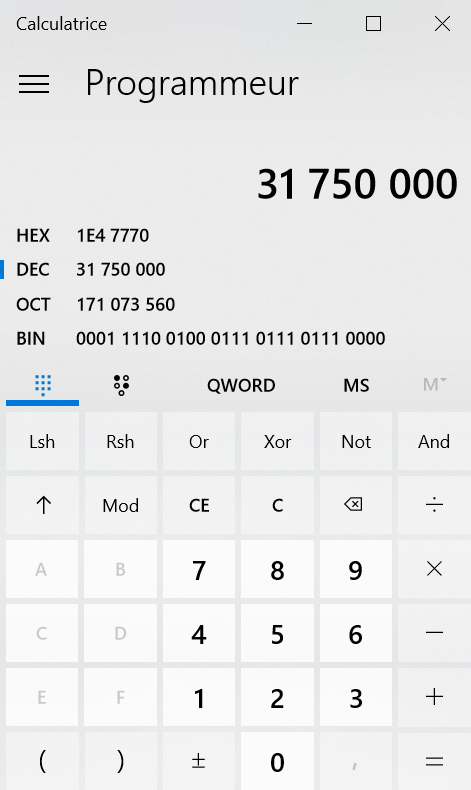Close the Calculatrice window
This screenshot has width=471, height=790.
[442, 24]
